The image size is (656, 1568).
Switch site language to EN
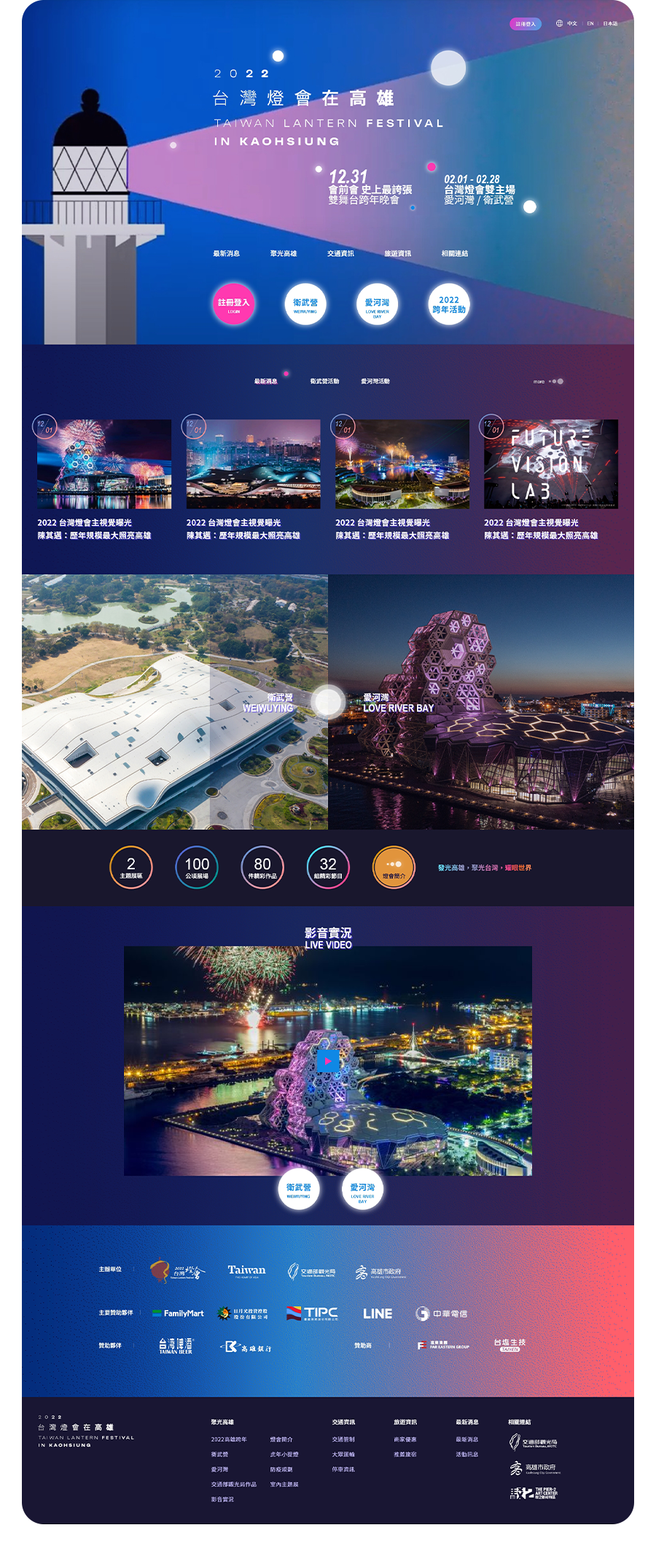[x=590, y=23]
